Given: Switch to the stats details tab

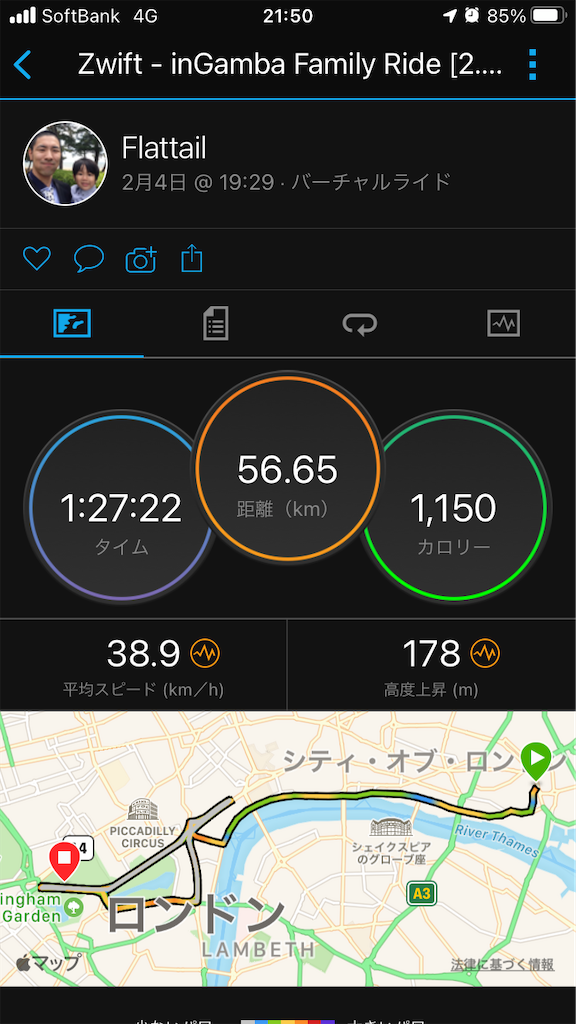Looking at the screenshot, I should (x=216, y=323).
